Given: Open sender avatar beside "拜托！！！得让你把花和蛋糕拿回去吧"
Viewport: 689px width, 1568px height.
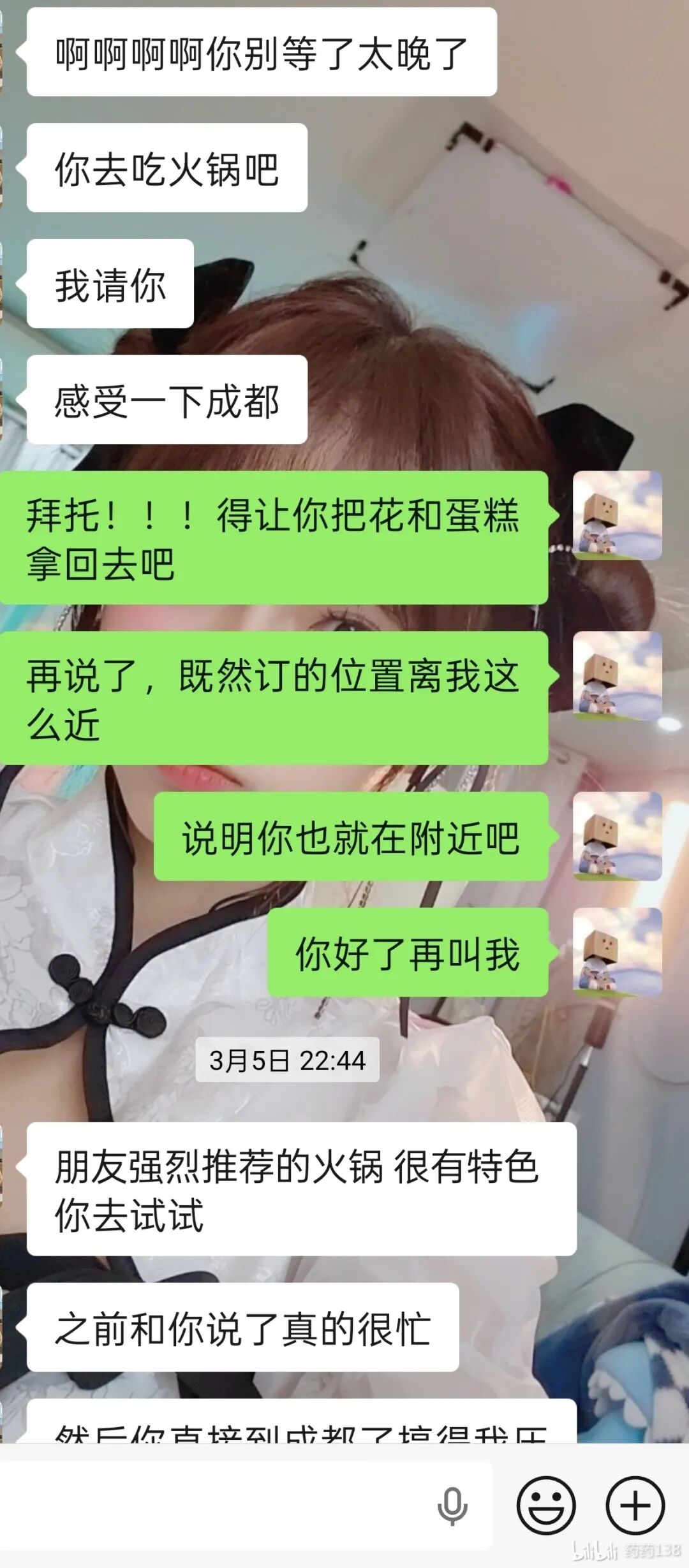Looking at the screenshot, I should coord(617,515).
